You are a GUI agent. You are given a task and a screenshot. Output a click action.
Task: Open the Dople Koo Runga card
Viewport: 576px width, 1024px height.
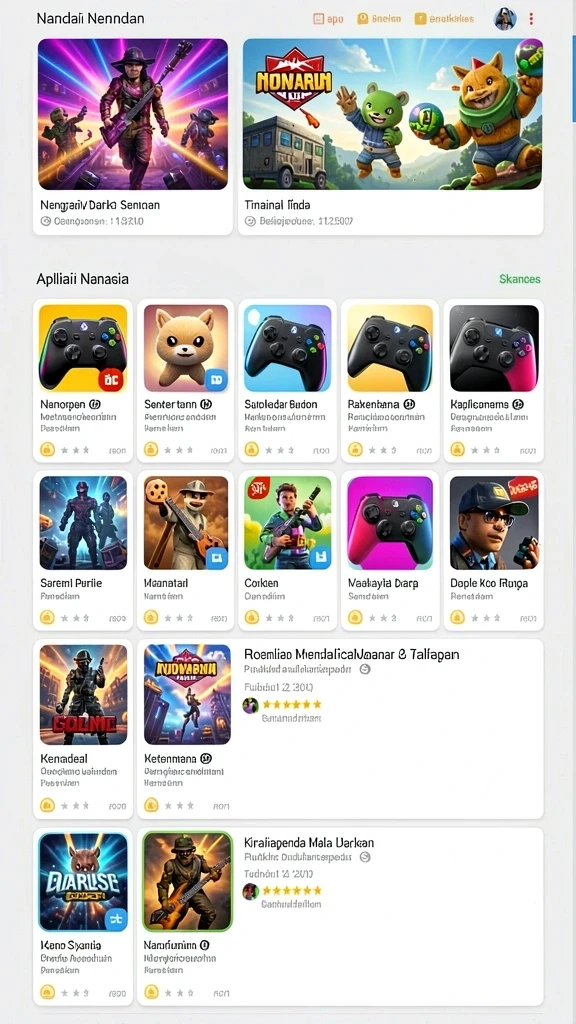tap(494, 551)
